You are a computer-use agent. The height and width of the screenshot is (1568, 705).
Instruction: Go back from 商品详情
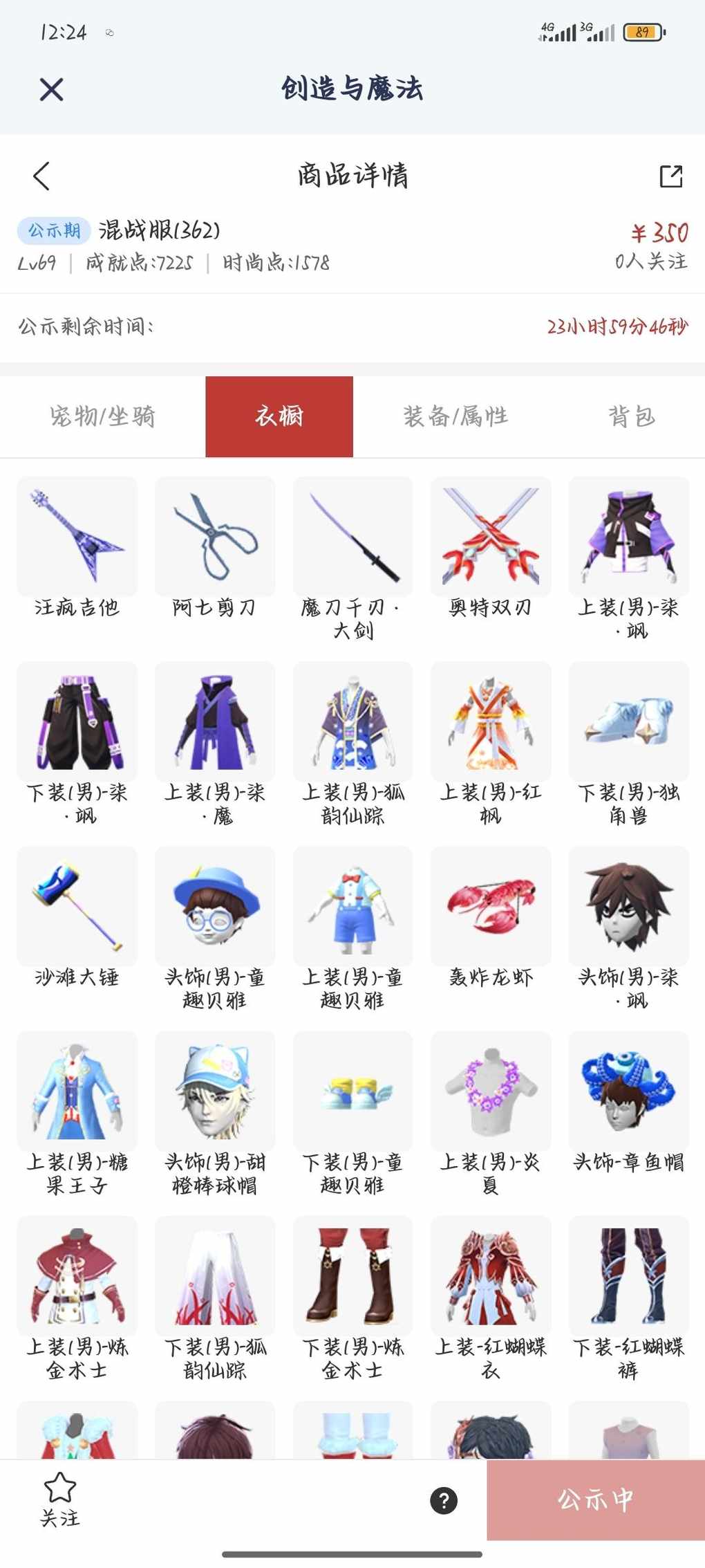[x=41, y=176]
